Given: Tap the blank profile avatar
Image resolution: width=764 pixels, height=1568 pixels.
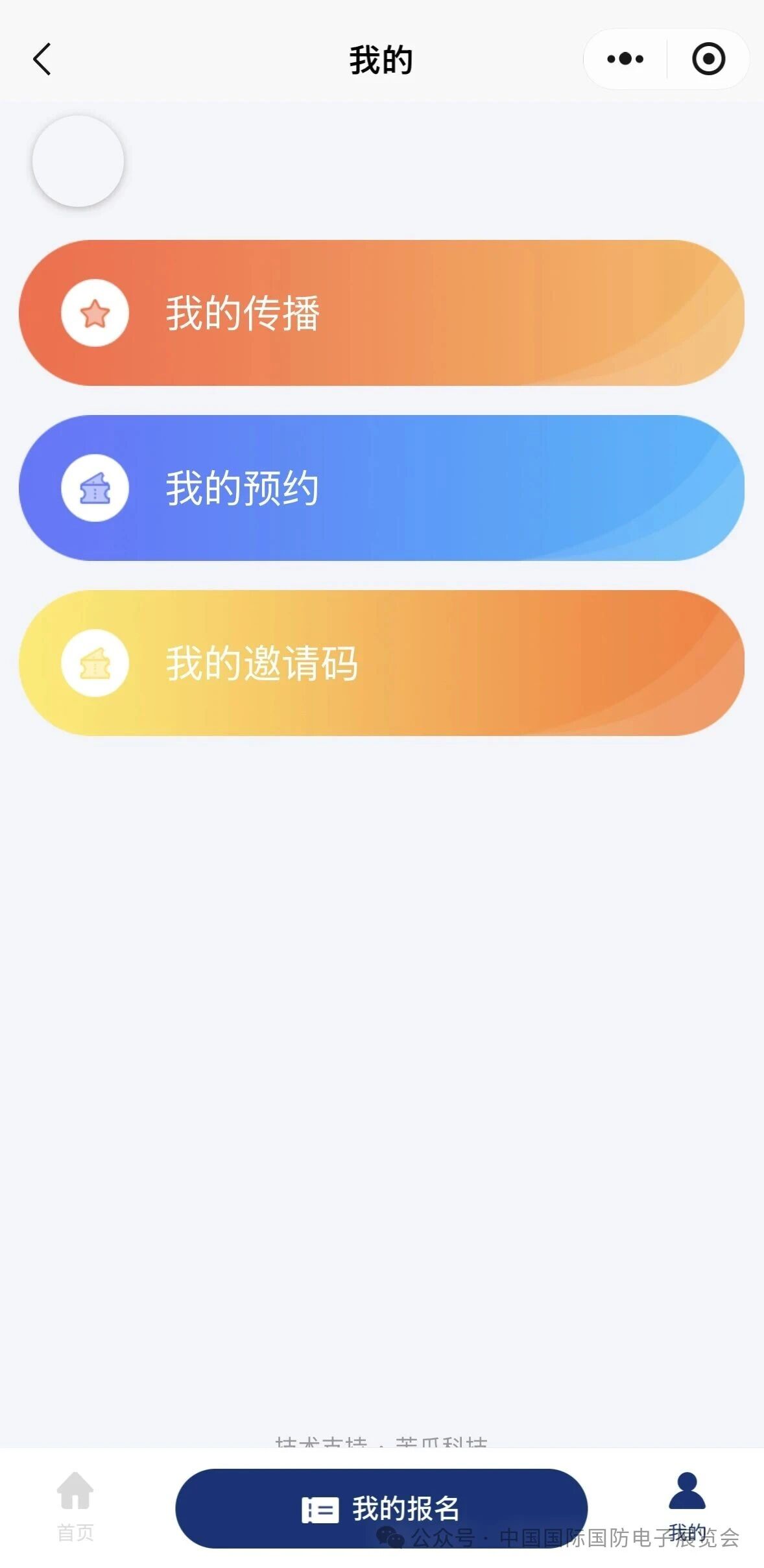Looking at the screenshot, I should pyautogui.click(x=78, y=161).
